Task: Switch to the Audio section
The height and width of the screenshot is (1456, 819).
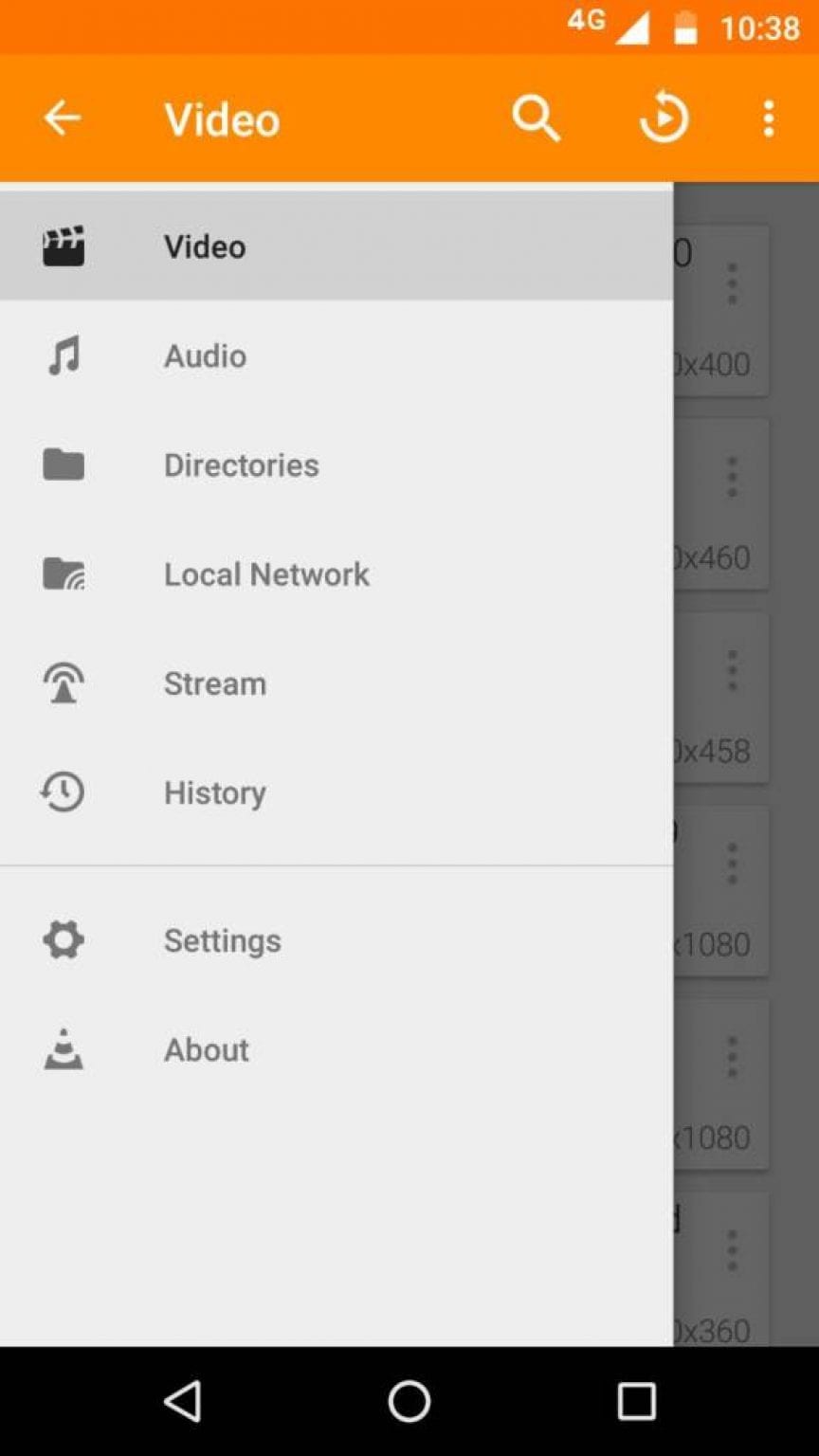Action: (205, 356)
